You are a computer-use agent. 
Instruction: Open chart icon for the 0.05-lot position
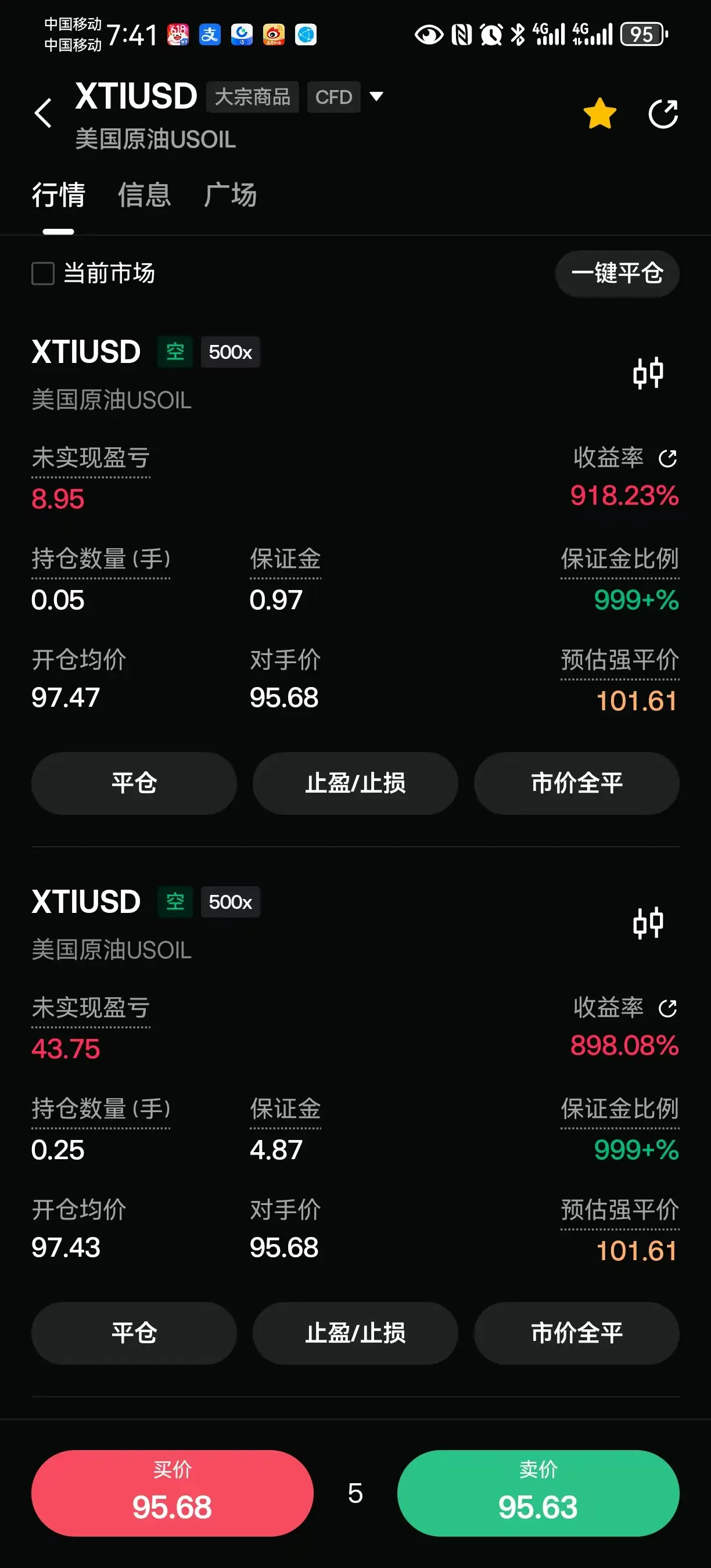point(648,372)
